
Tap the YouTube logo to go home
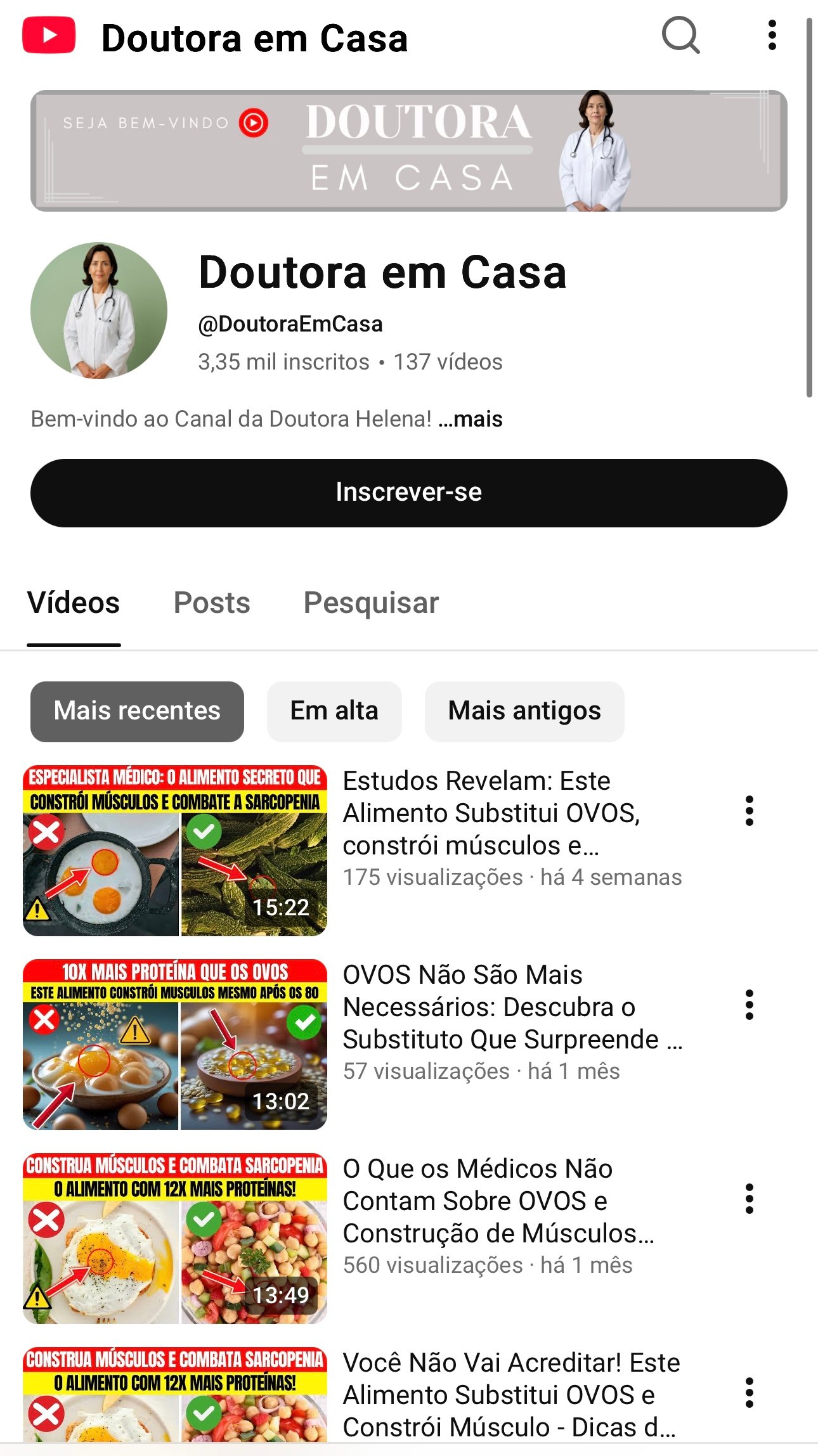coord(49,35)
